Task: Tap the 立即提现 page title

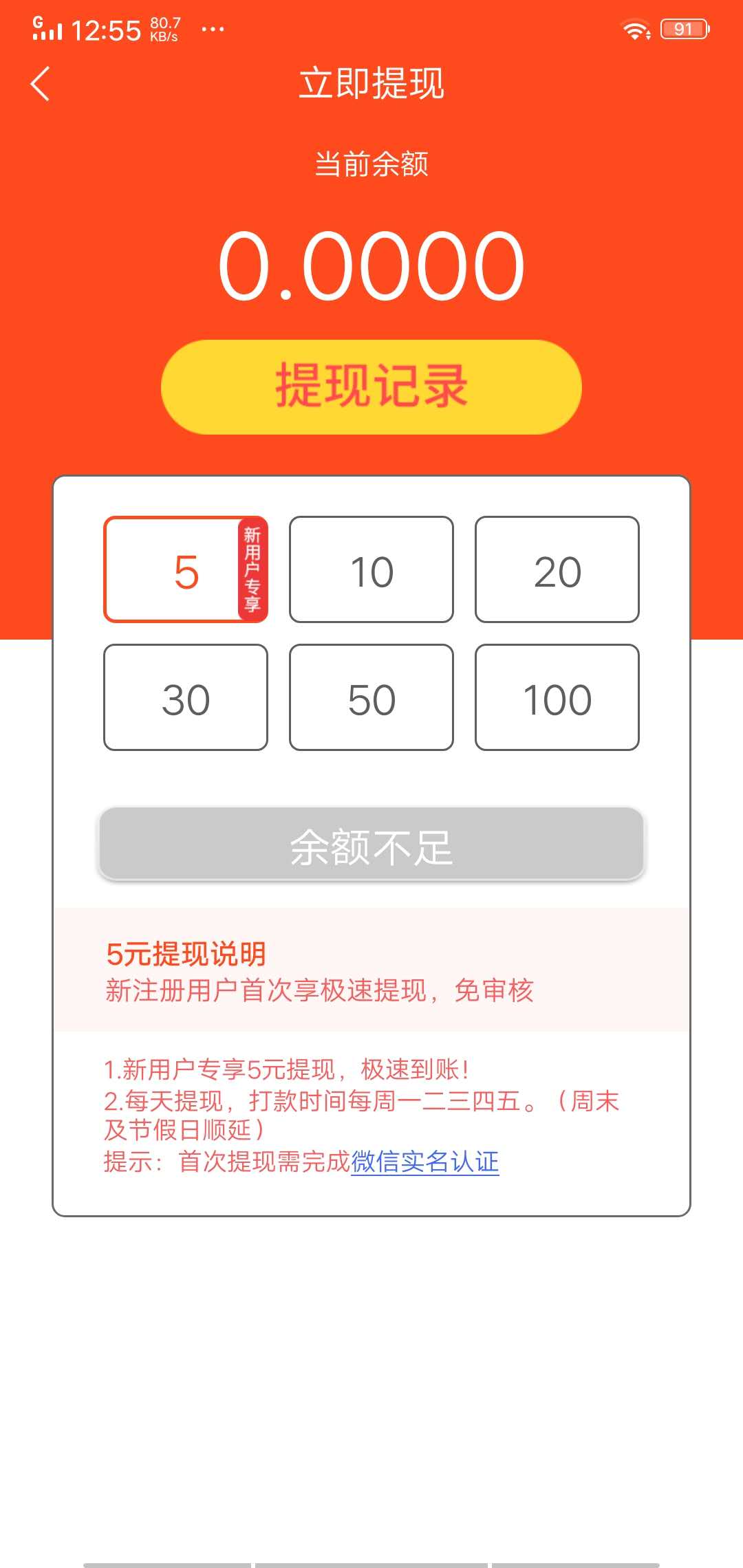Action: [371, 84]
